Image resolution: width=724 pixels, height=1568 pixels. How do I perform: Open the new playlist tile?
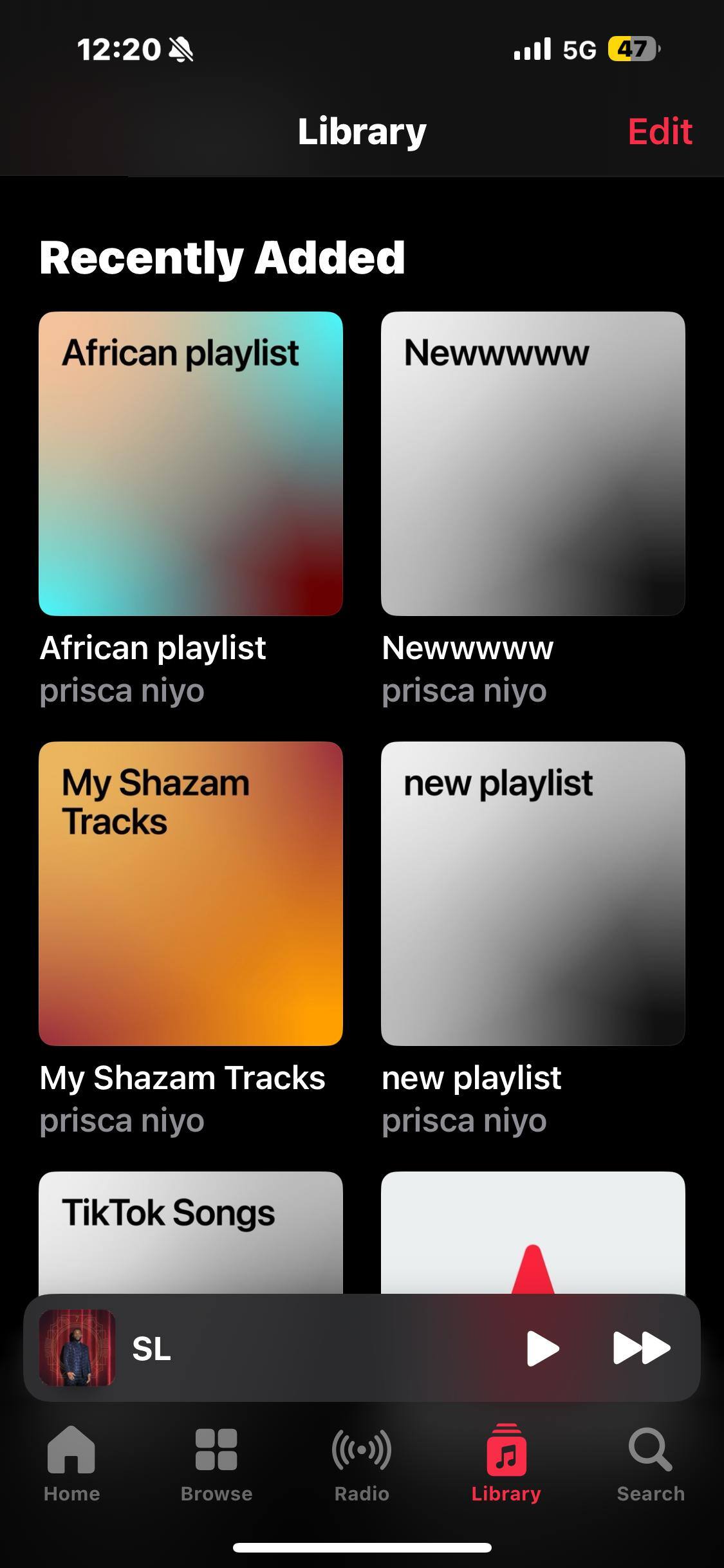[533, 893]
